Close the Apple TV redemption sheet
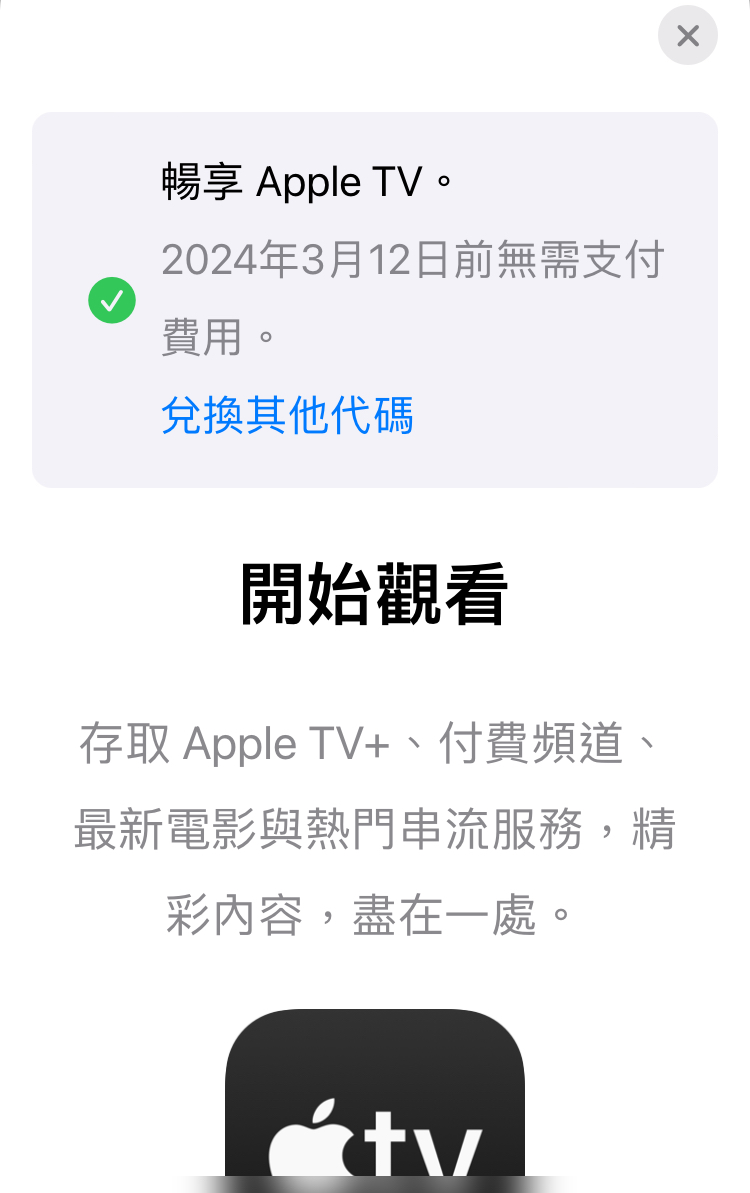The width and height of the screenshot is (750, 1193). point(687,36)
